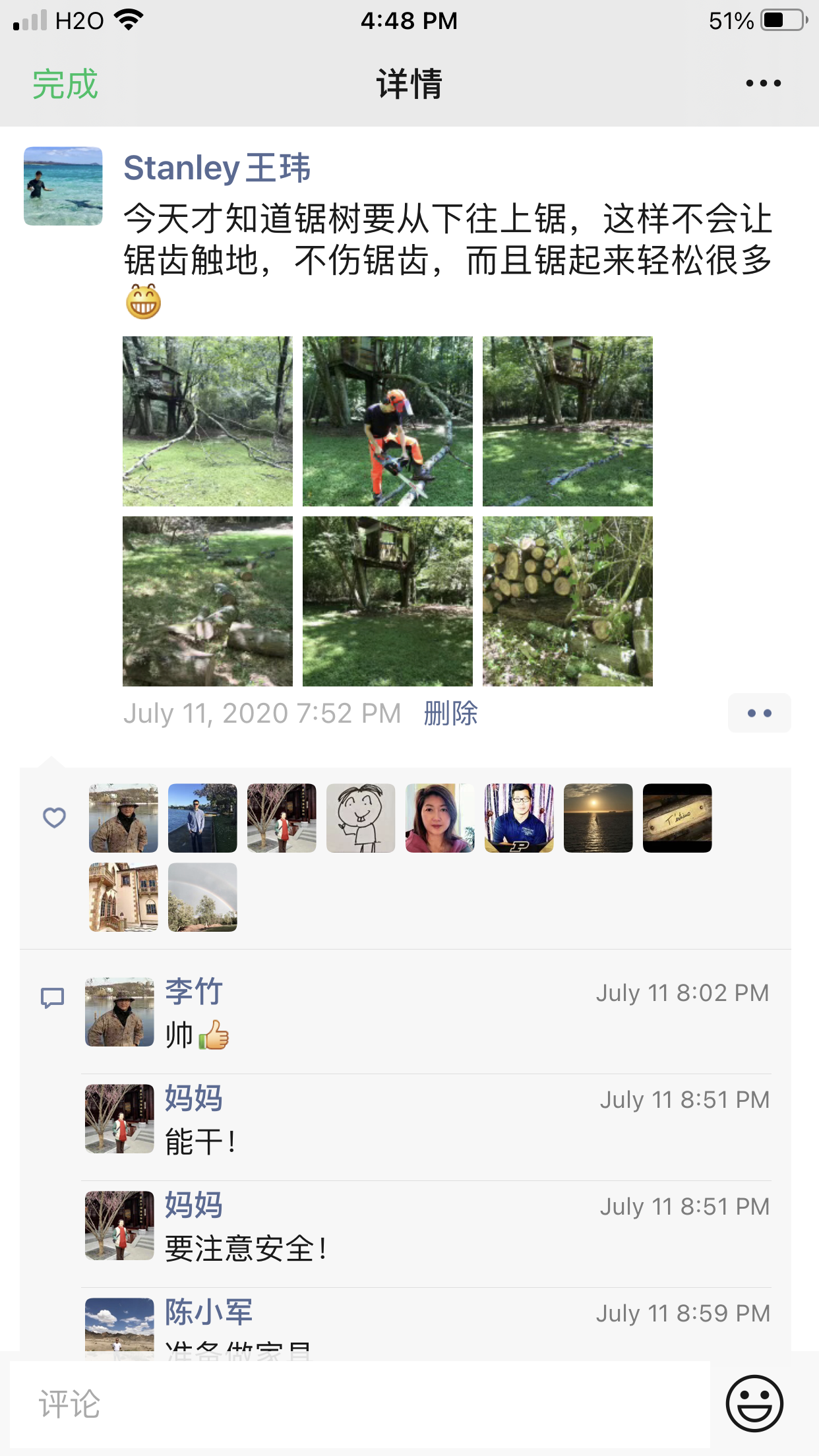The image size is (819, 1456).
Task: Open the photo of the stacked log pile
Action: pyautogui.click(x=567, y=601)
